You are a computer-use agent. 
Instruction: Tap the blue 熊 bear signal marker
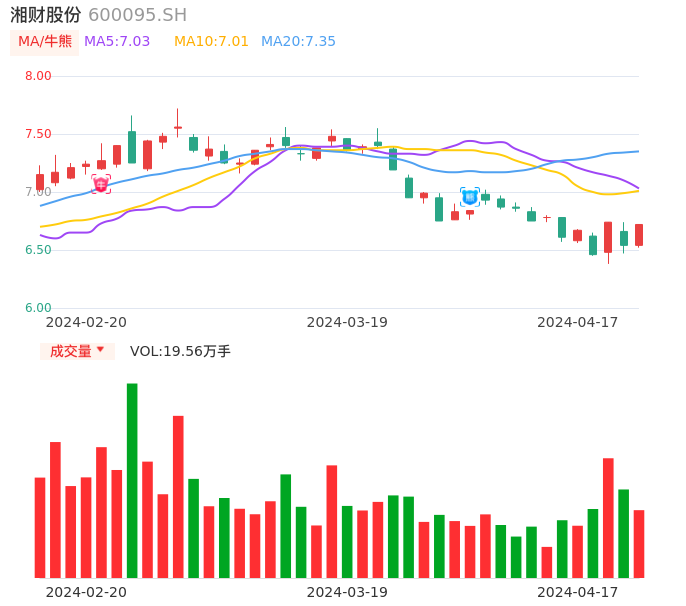[x=470, y=197]
